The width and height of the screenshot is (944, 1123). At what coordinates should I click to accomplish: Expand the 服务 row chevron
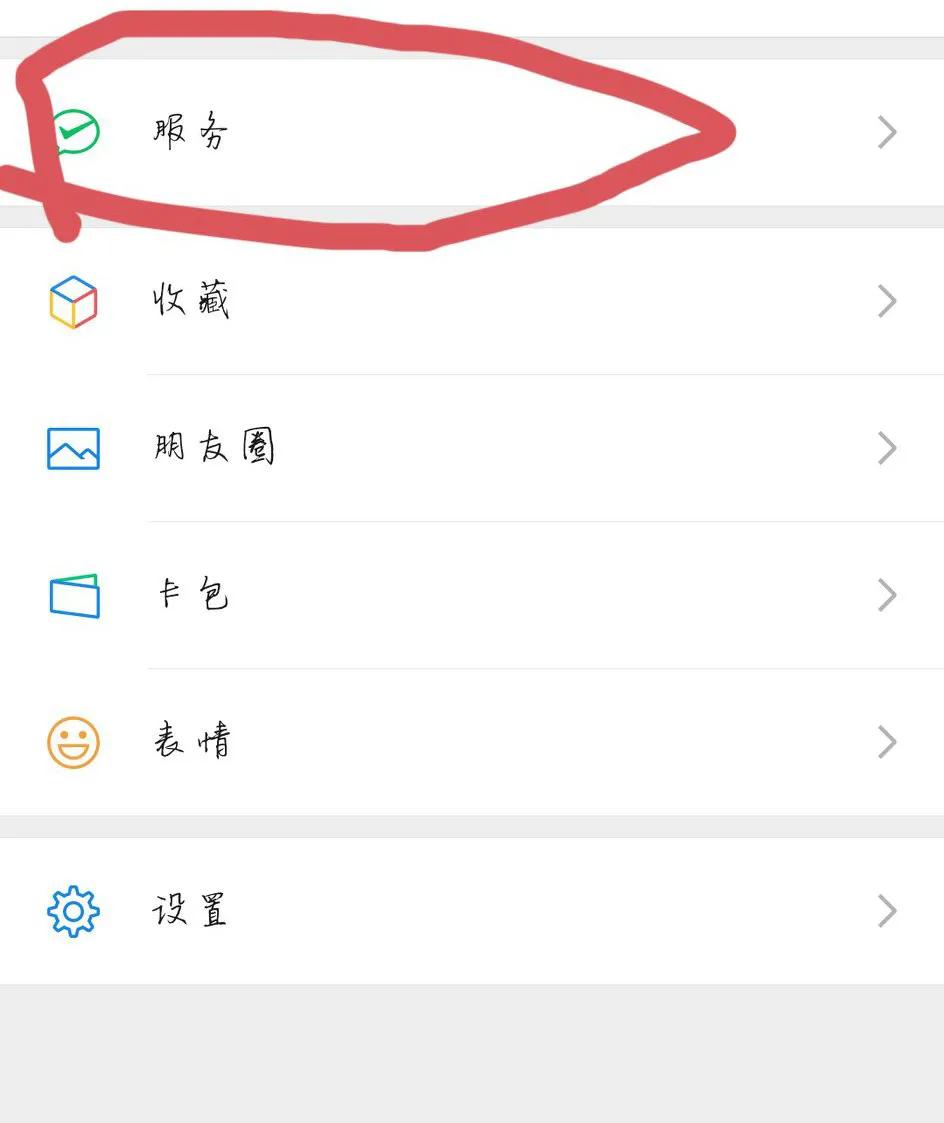[x=886, y=131]
